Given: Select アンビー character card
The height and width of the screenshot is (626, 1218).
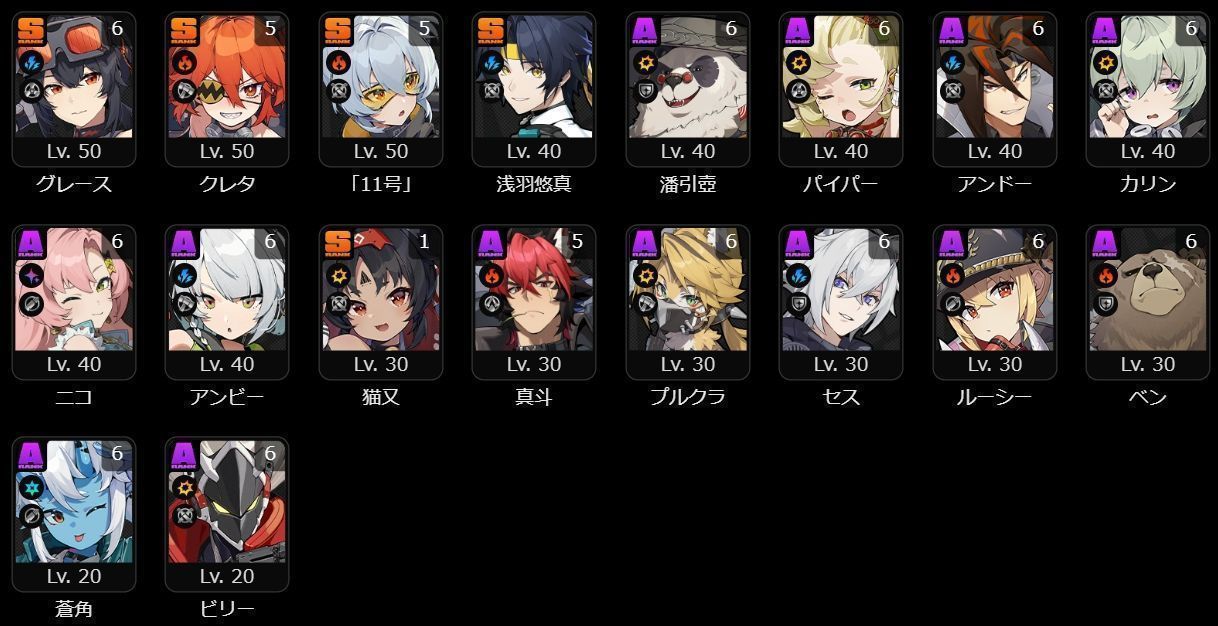Looking at the screenshot, I should pyautogui.click(x=227, y=301).
